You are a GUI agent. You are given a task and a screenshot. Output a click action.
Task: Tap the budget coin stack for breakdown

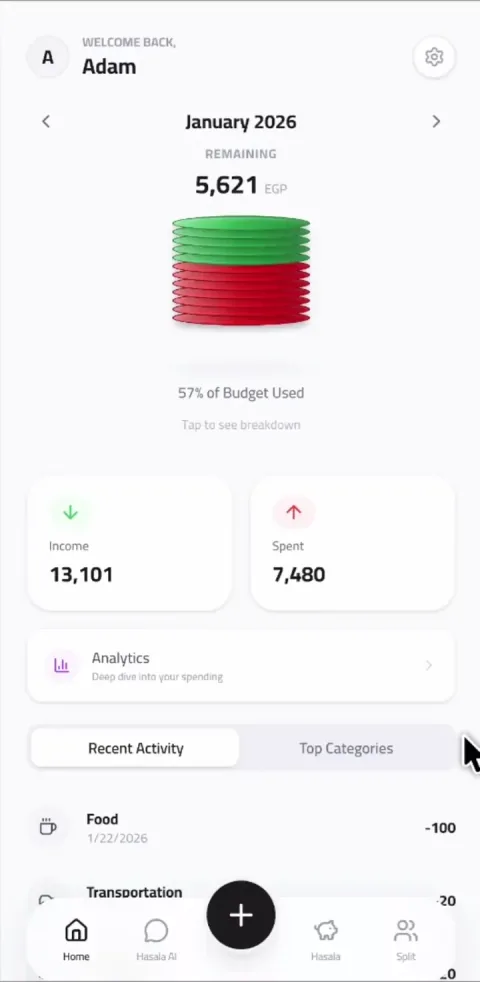coord(241,271)
